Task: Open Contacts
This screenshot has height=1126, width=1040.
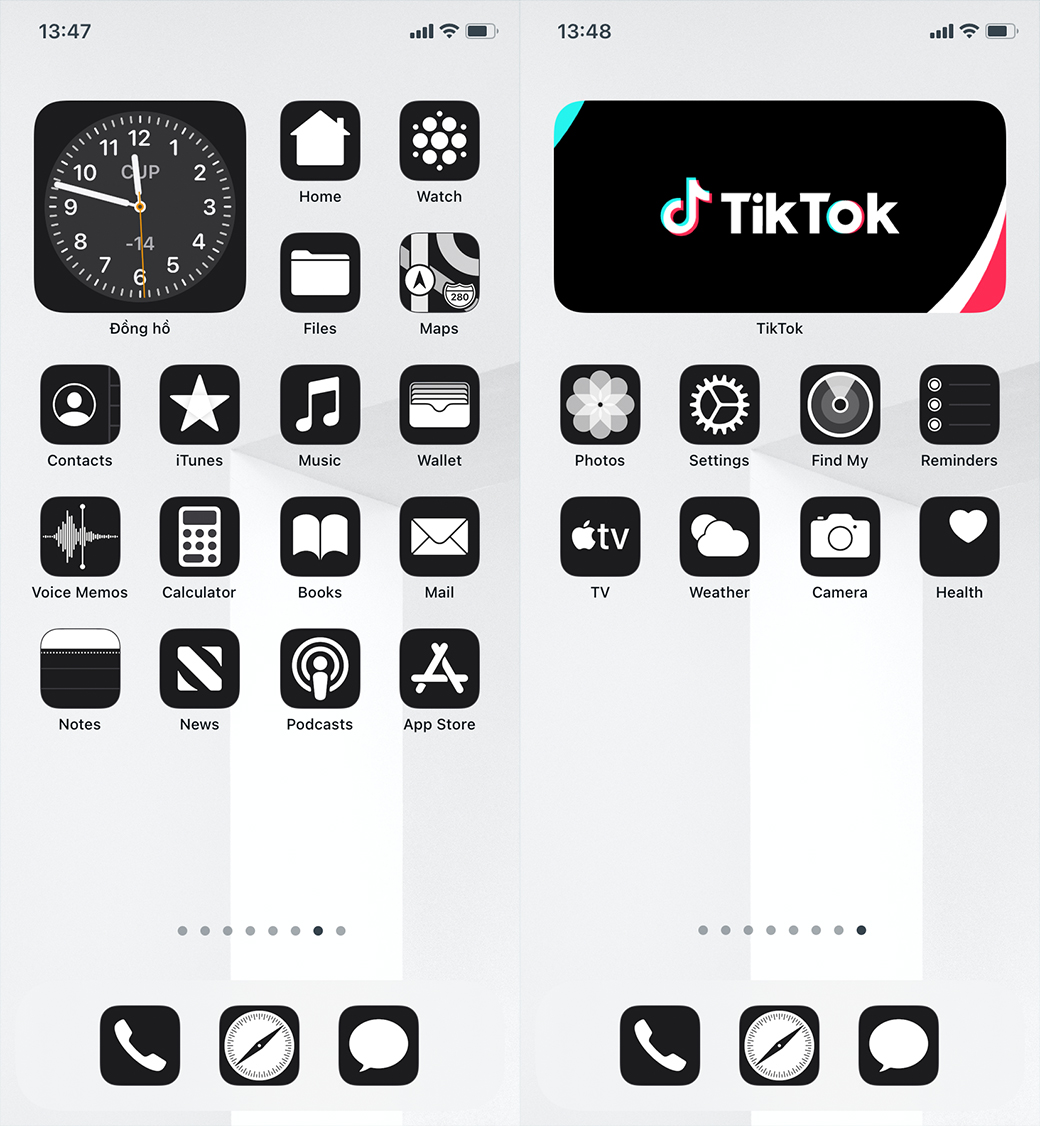Action: click(x=80, y=405)
